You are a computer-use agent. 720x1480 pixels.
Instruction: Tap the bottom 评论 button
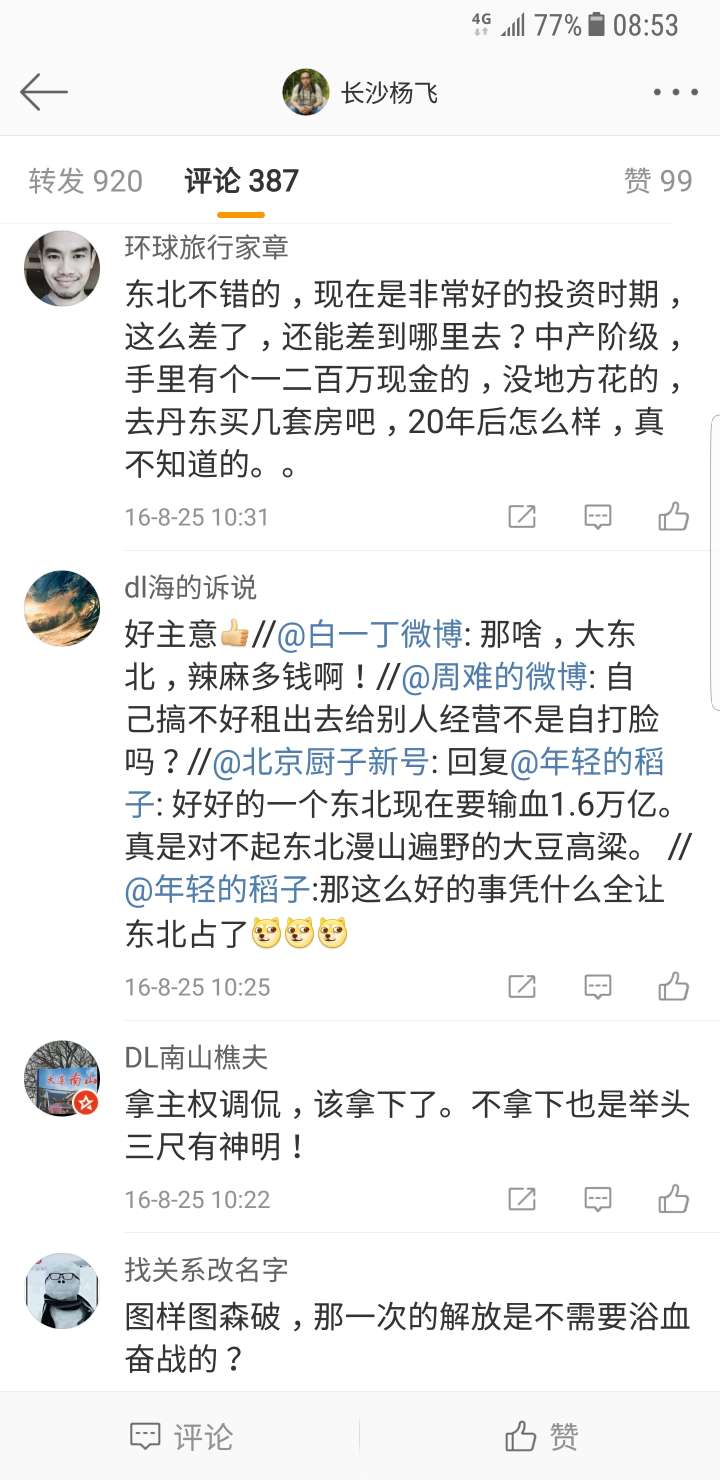[182, 1437]
